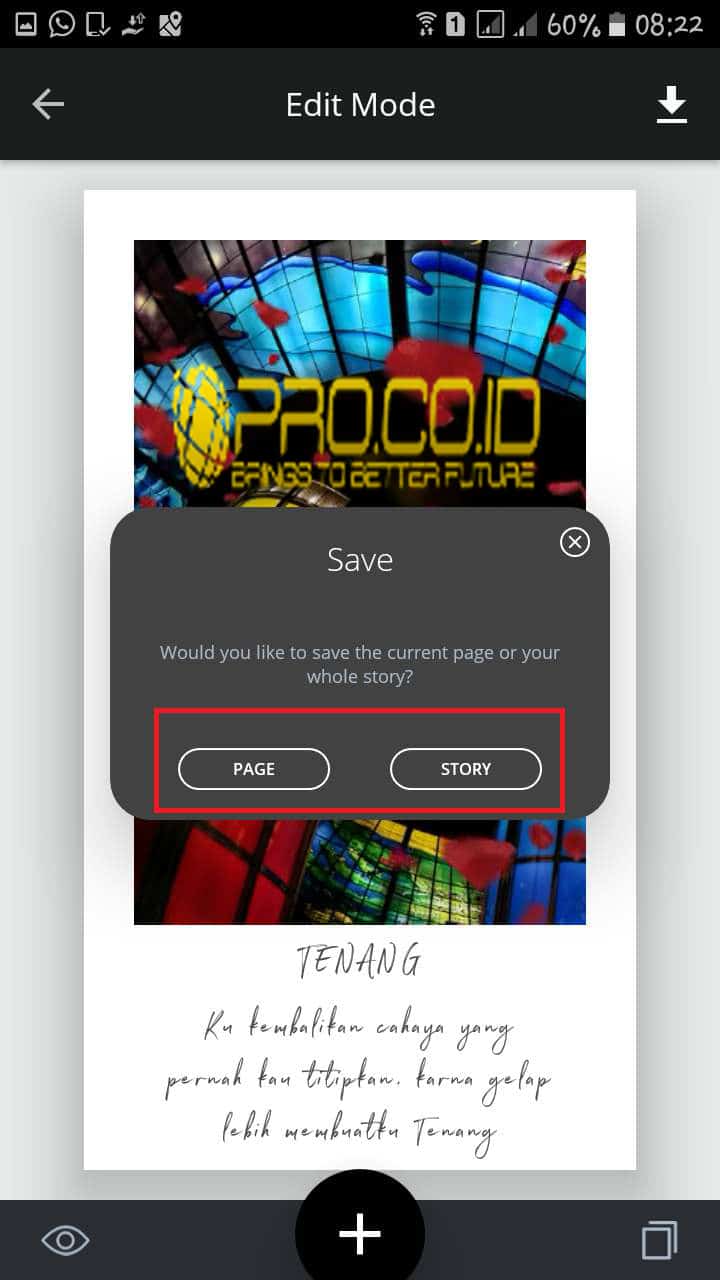
Task: Tap the download icon in top bar
Action: (671, 104)
